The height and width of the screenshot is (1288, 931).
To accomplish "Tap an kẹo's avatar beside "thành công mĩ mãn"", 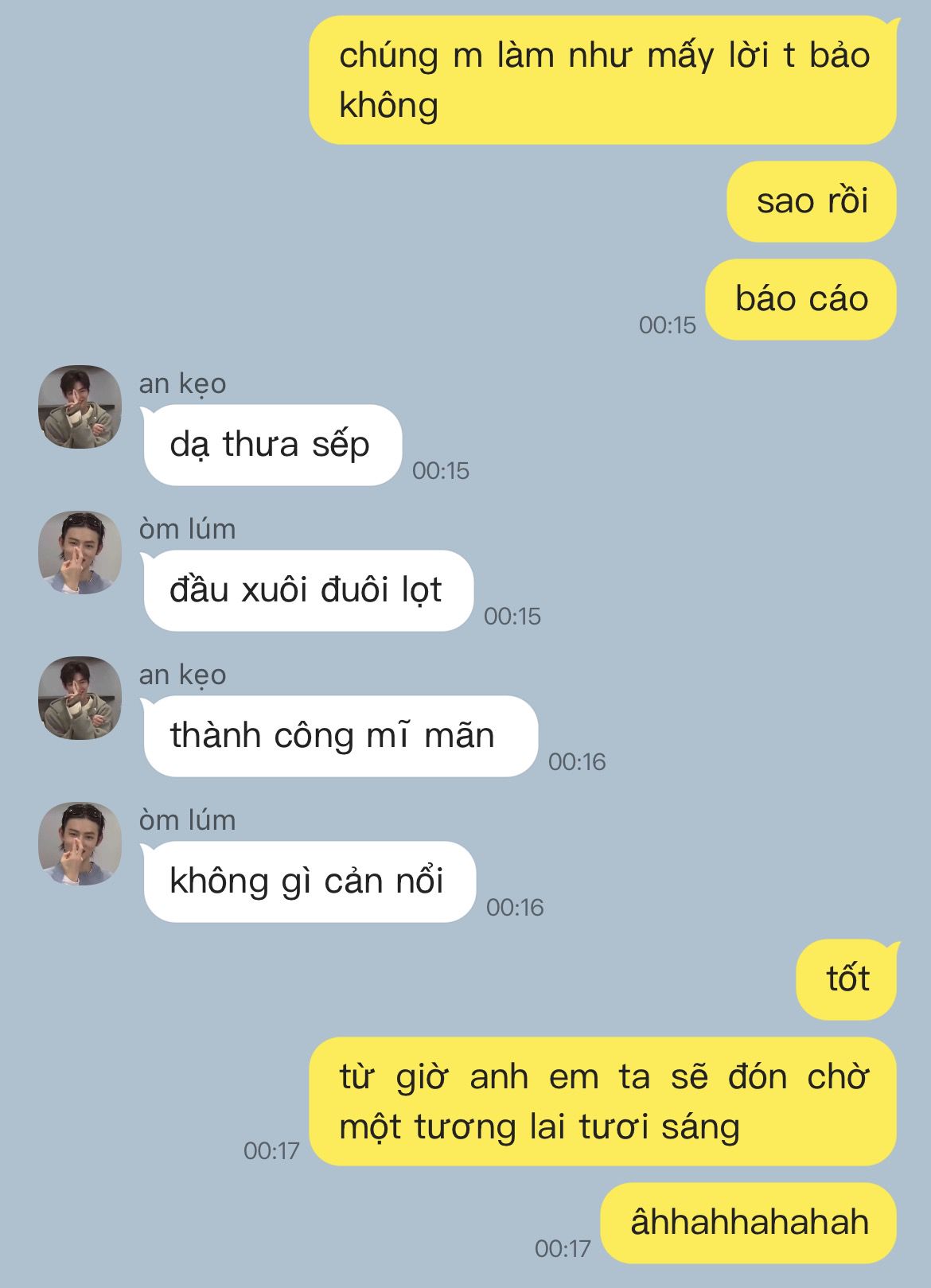I will click(80, 698).
